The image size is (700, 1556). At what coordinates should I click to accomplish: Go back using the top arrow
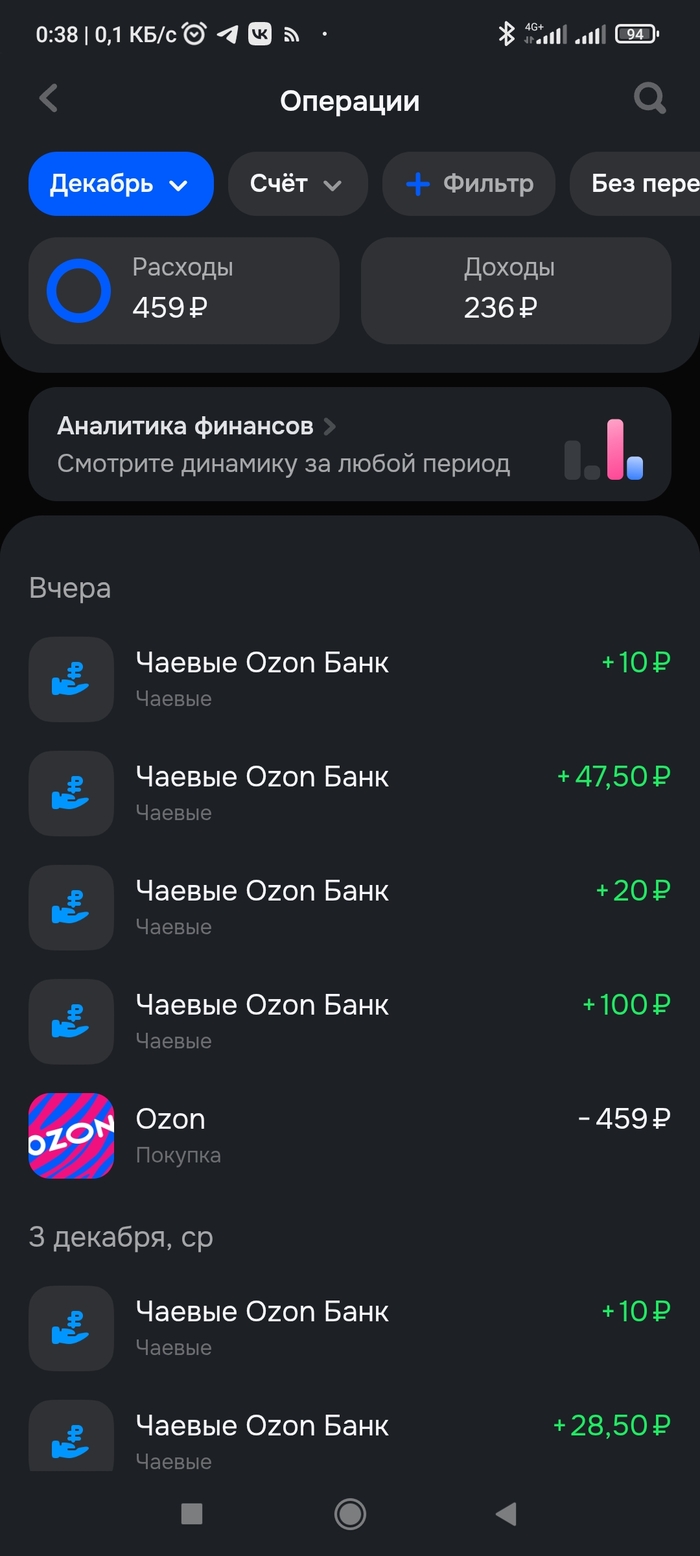(48, 99)
